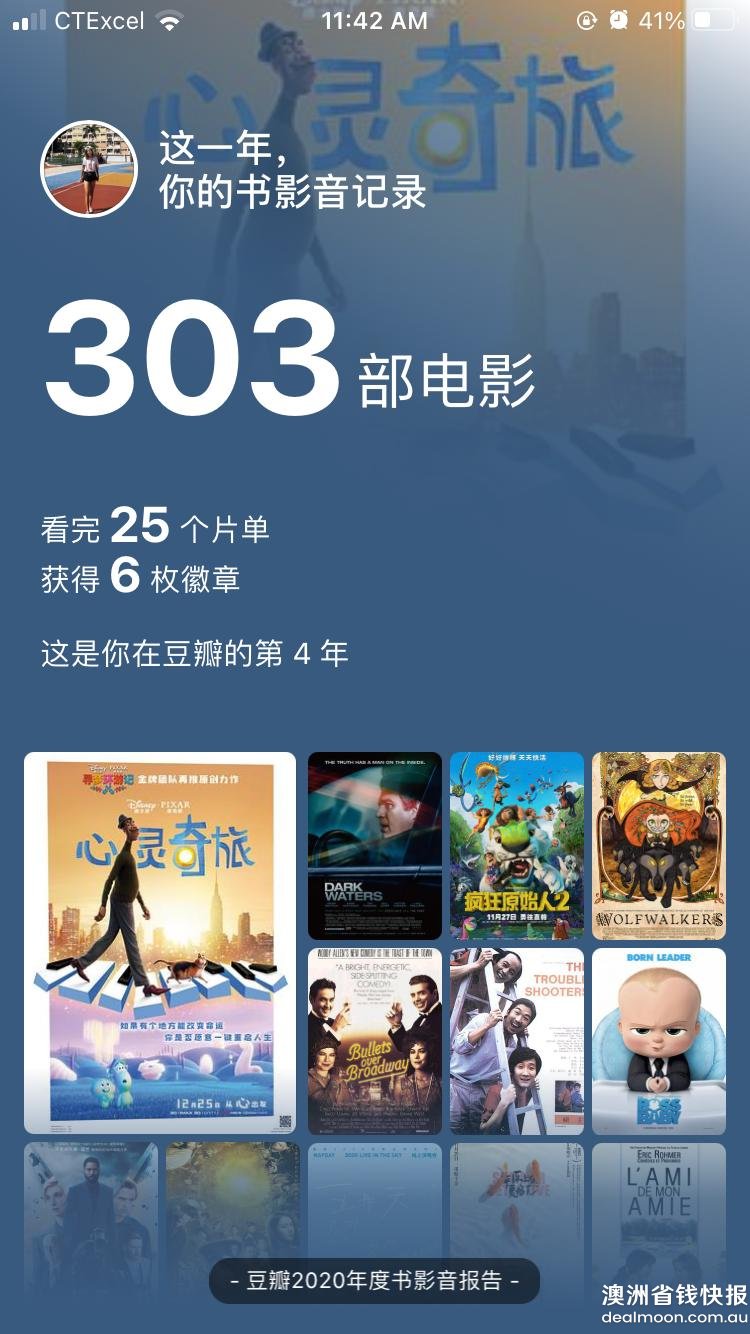This screenshot has width=750, height=1334.
Task: View the Wolfwalkers poster
Action: pyautogui.click(x=659, y=845)
